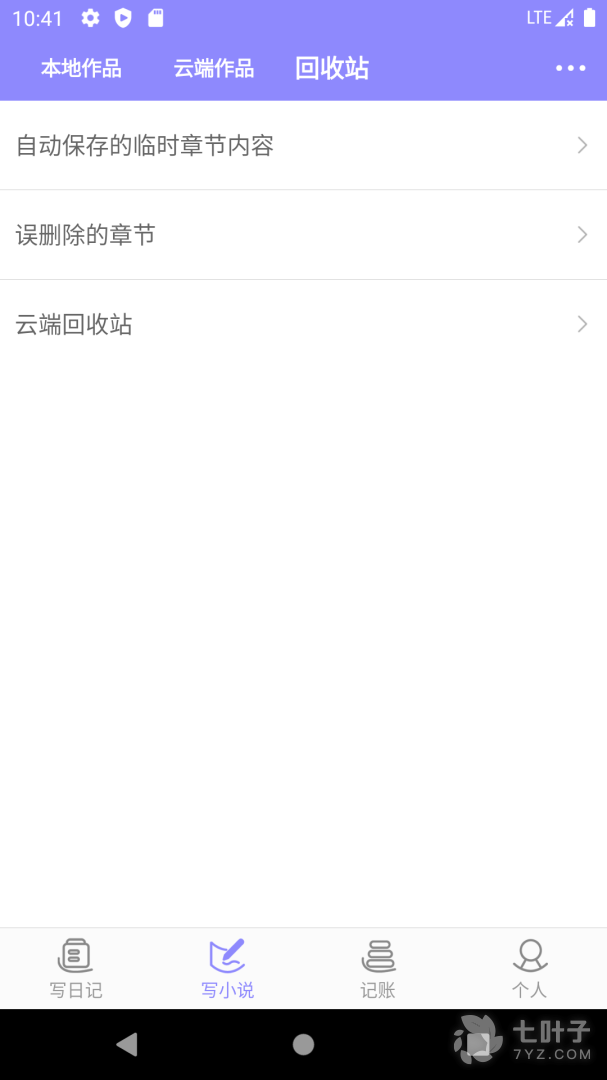Select the 回收站 tab
This screenshot has width=607, height=1080.
coord(332,68)
